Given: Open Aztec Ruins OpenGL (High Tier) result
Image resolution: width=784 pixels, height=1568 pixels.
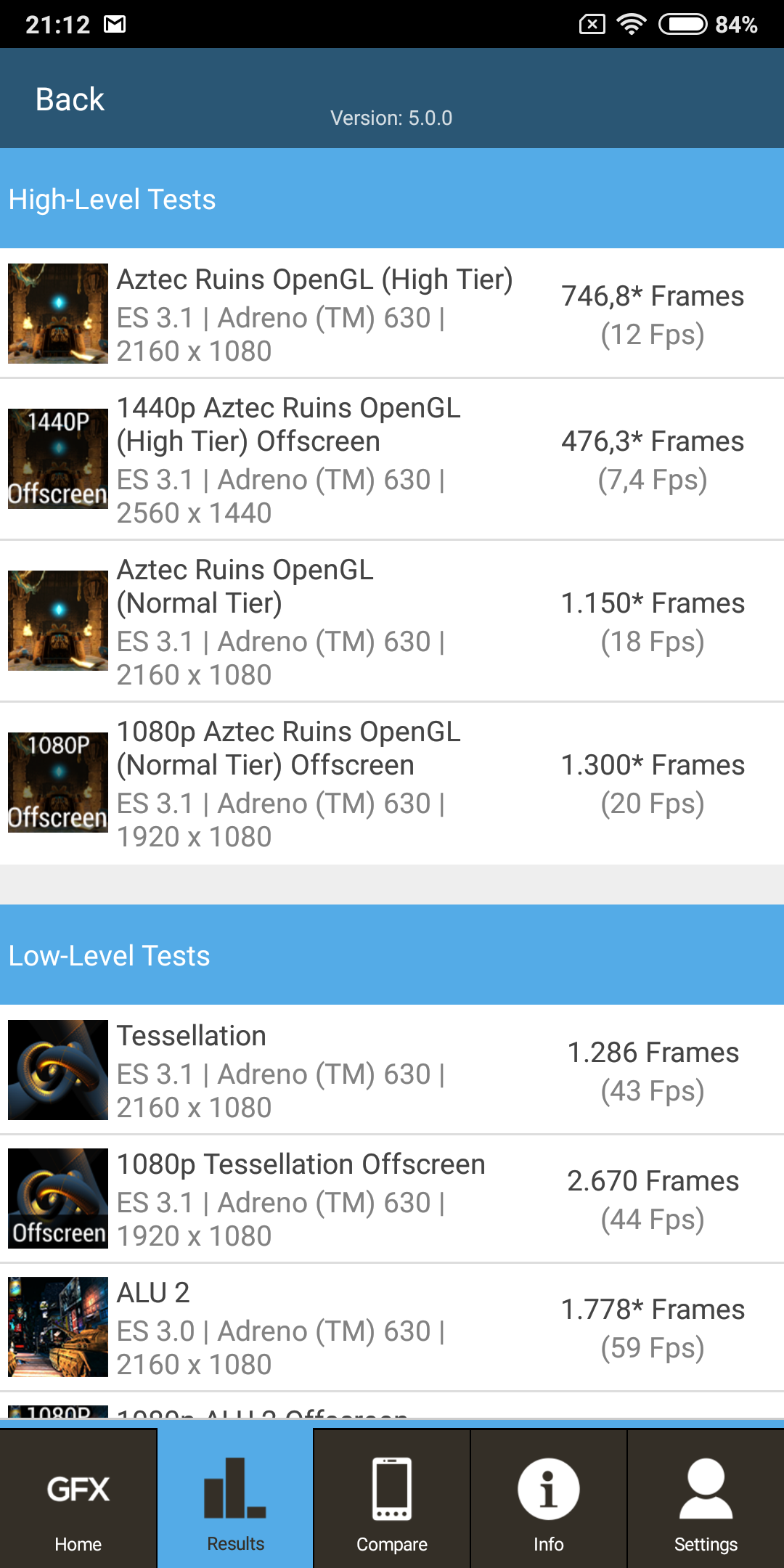Looking at the screenshot, I should tap(392, 314).
